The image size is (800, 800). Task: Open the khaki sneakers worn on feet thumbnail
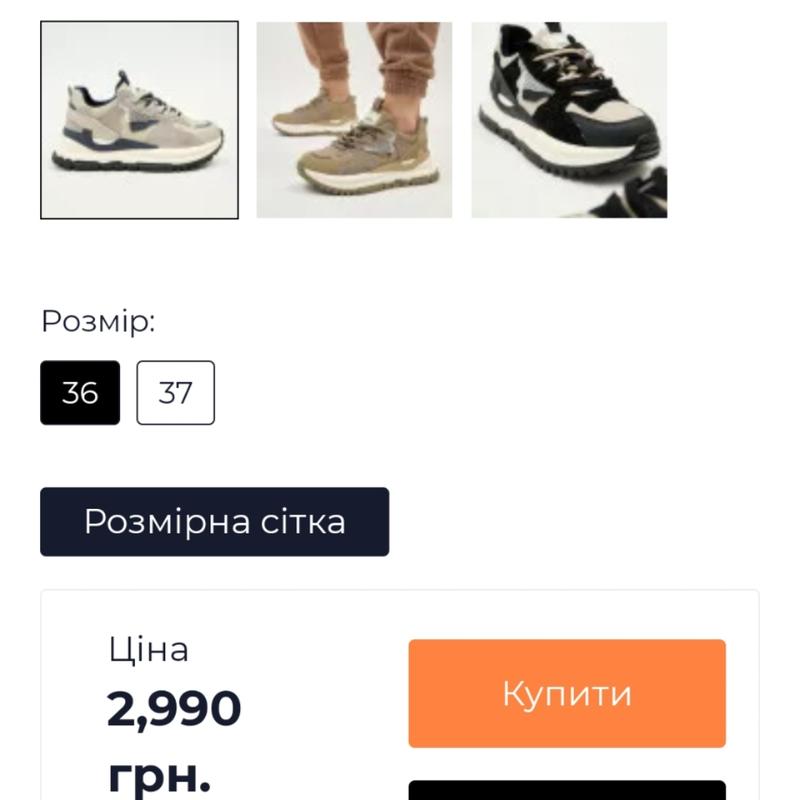coord(354,120)
